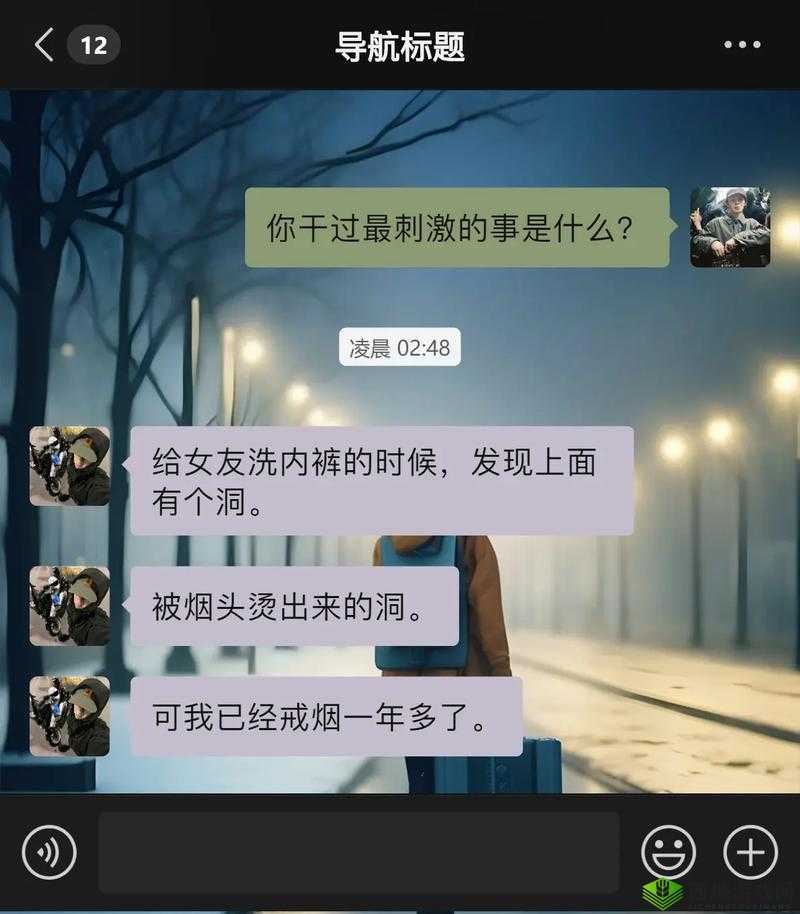Tap the 你干过最刺激的事是什么 message bubble
The height and width of the screenshot is (914, 800).
[x=457, y=227]
